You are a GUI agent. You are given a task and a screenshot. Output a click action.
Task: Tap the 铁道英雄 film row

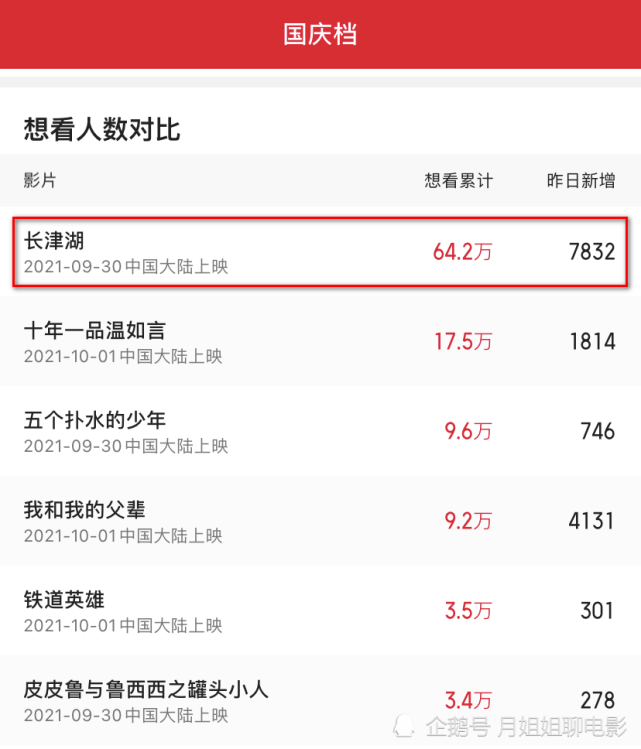pos(320,610)
